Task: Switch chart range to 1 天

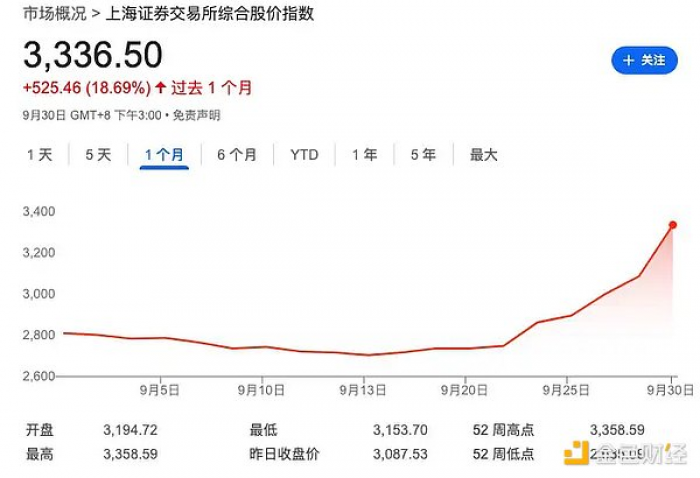Action: coord(39,155)
